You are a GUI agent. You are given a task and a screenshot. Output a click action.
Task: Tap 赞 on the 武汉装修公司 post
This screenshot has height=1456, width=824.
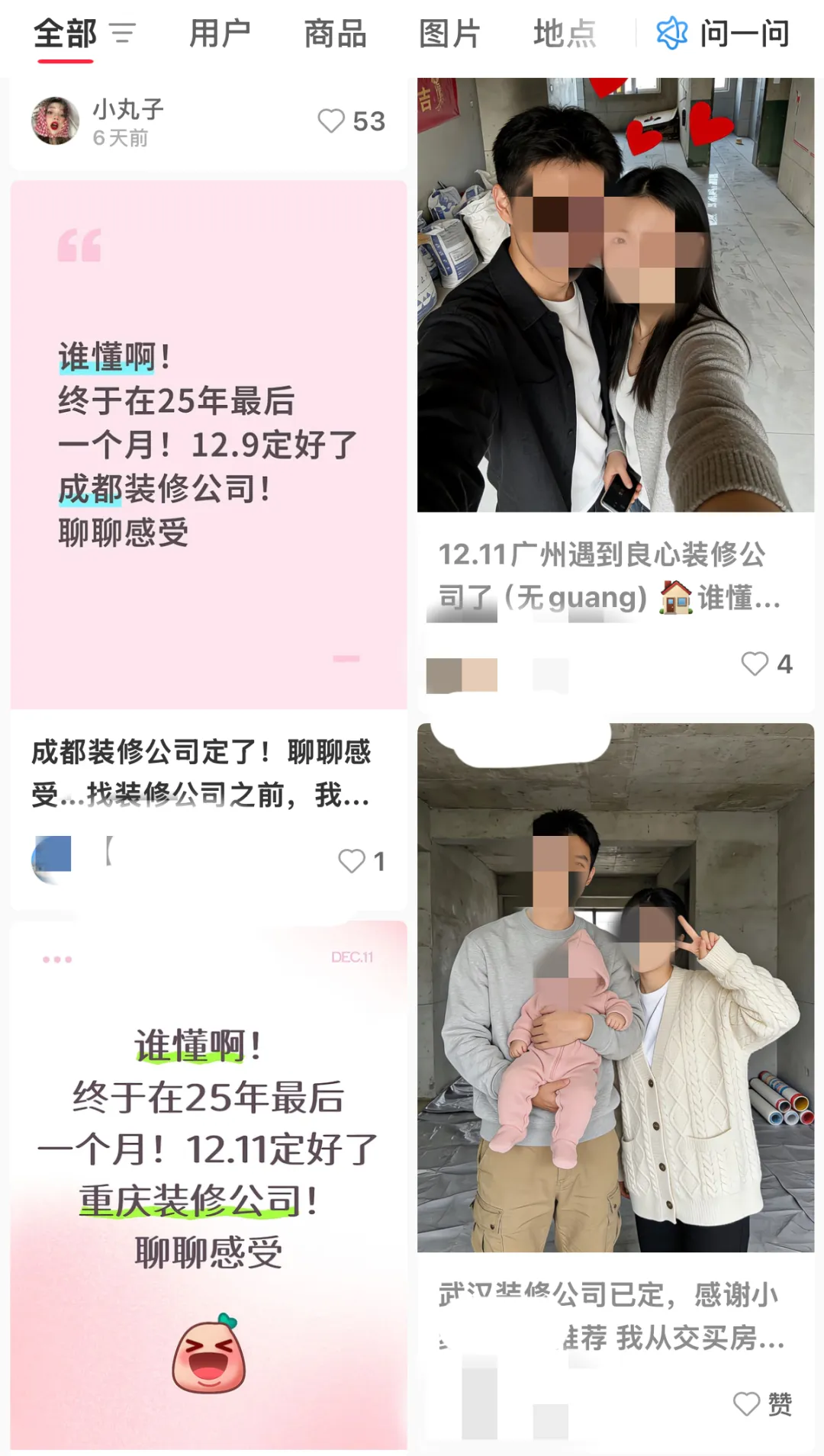(x=747, y=1403)
